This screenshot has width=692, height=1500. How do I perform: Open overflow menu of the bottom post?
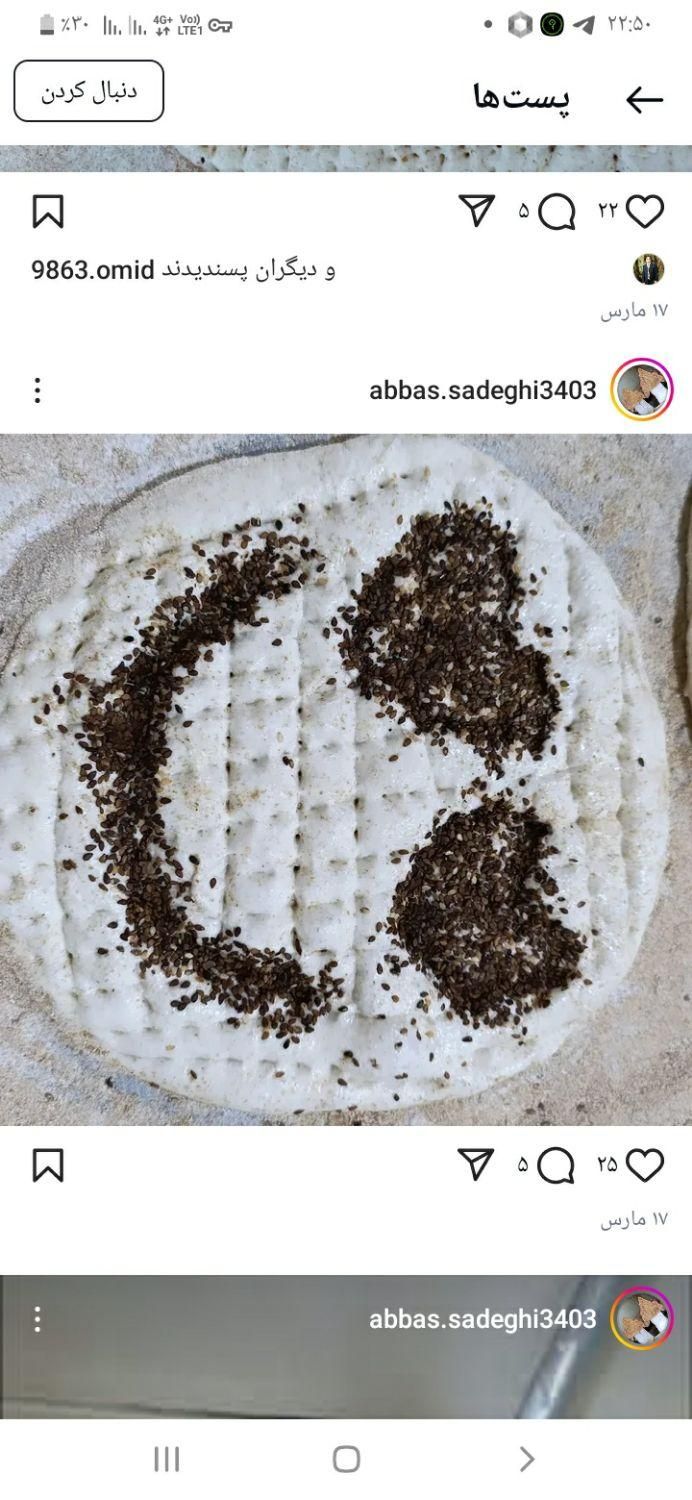point(38,1319)
